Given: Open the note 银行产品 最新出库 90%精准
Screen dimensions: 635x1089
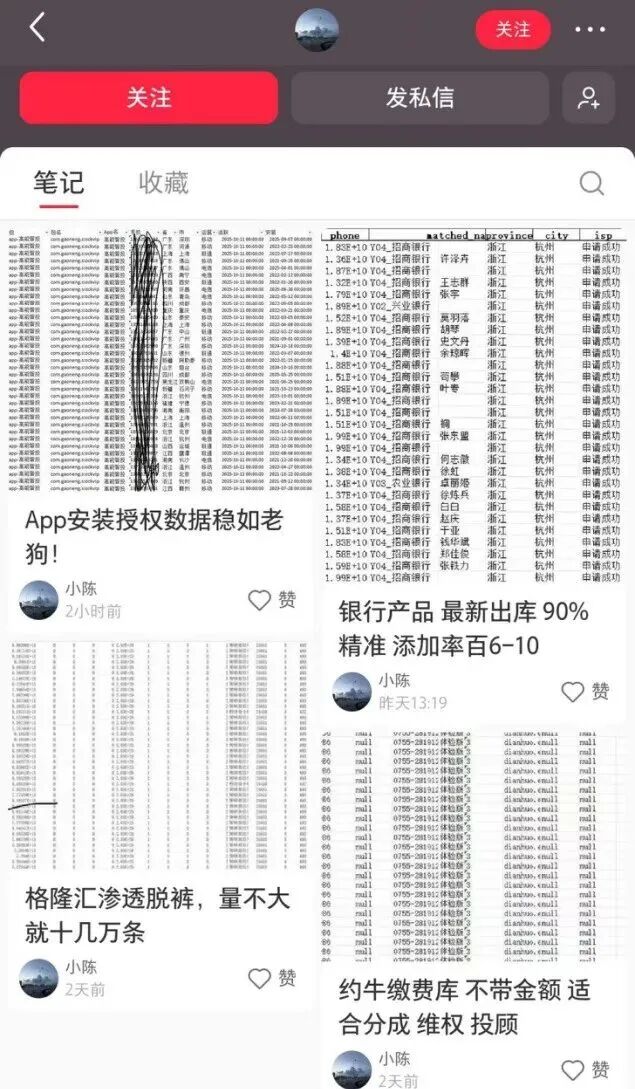Looking at the screenshot, I should click(463, 629).
